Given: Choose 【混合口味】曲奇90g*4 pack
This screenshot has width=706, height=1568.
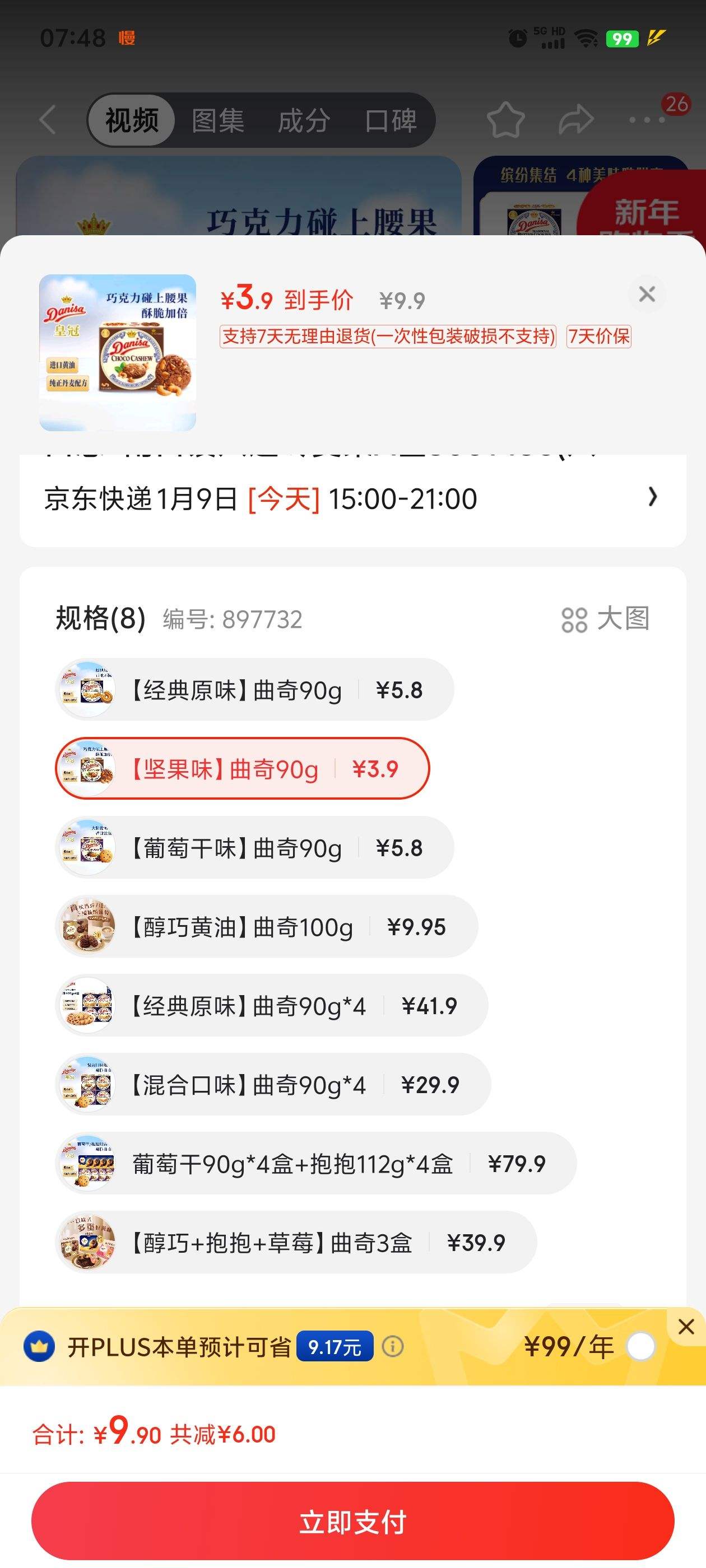Looking at the screenshot, I should pyautogui.click(x=273, y=1085).
